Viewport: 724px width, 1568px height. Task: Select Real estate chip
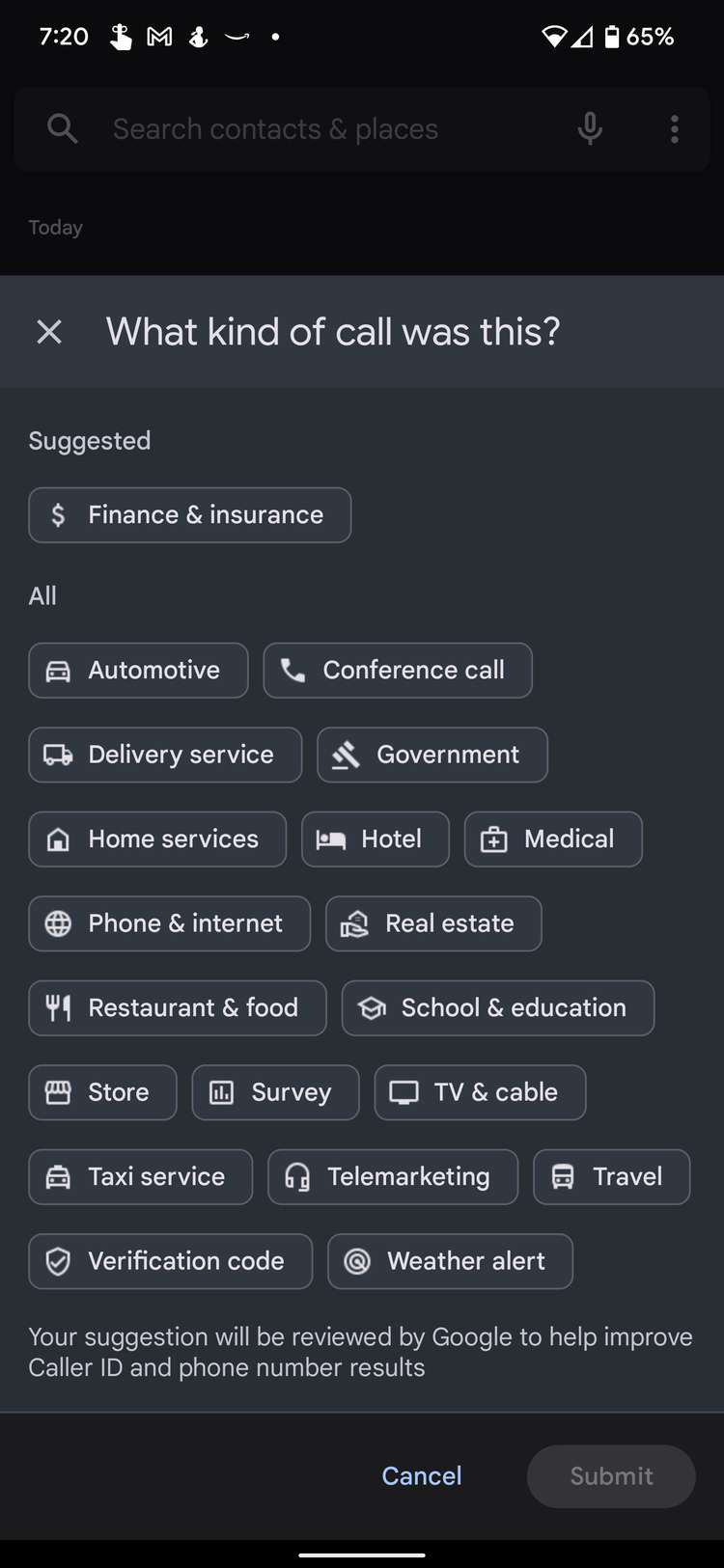433,923
